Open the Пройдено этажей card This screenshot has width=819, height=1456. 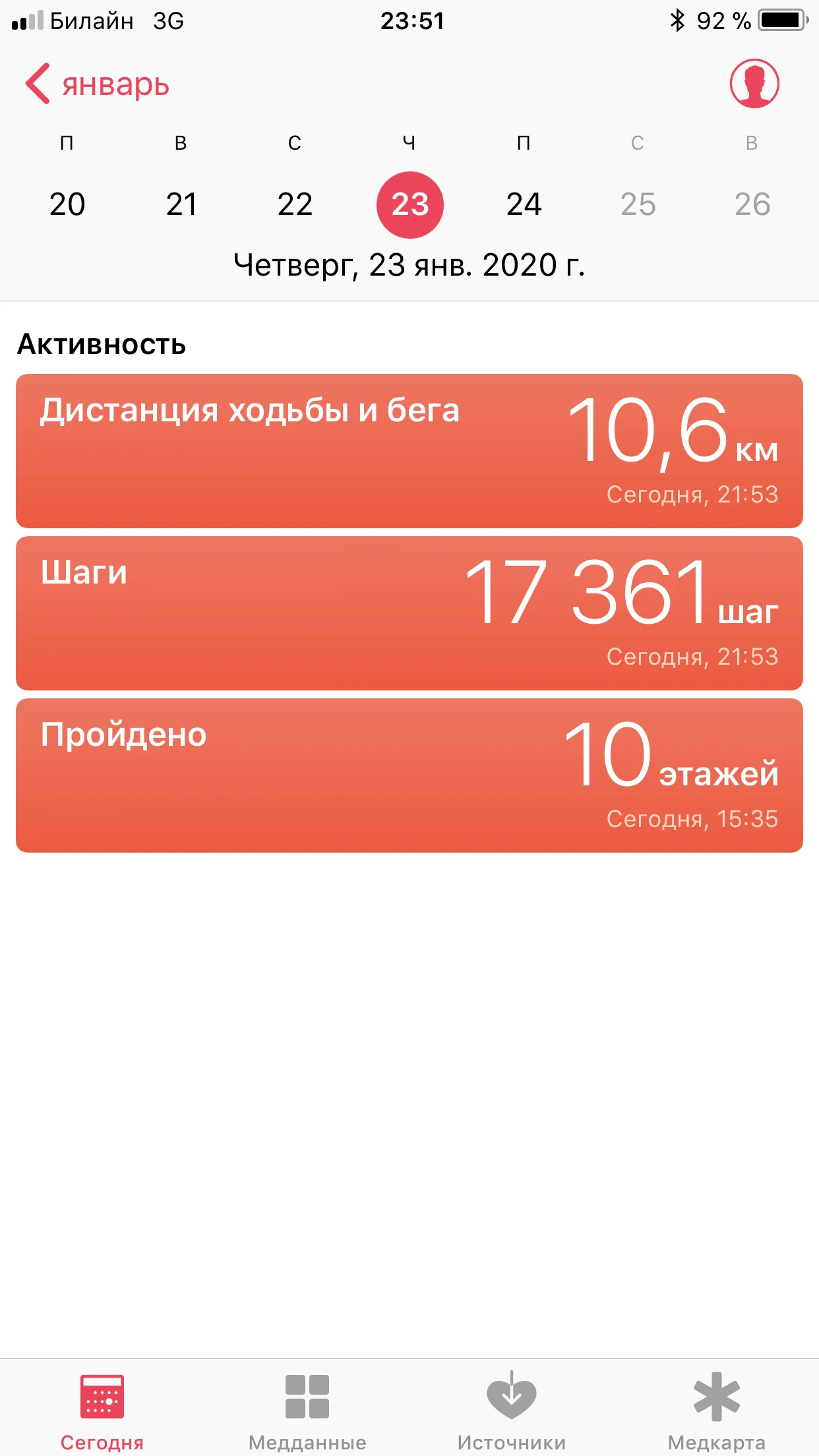[x=409, y=775]
